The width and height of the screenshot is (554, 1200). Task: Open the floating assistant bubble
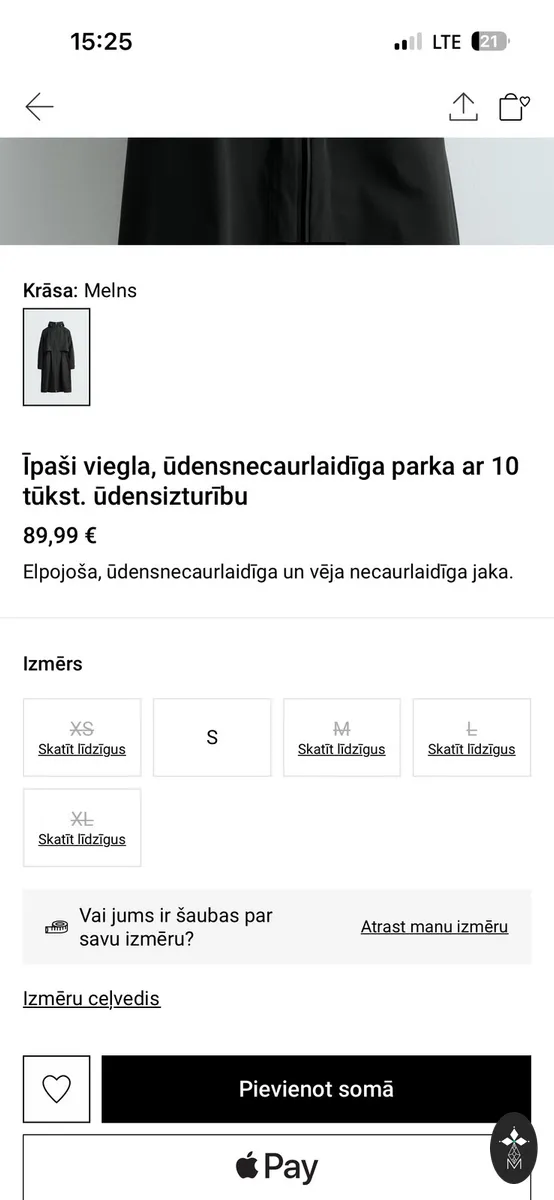click(x=513, y=1148)
